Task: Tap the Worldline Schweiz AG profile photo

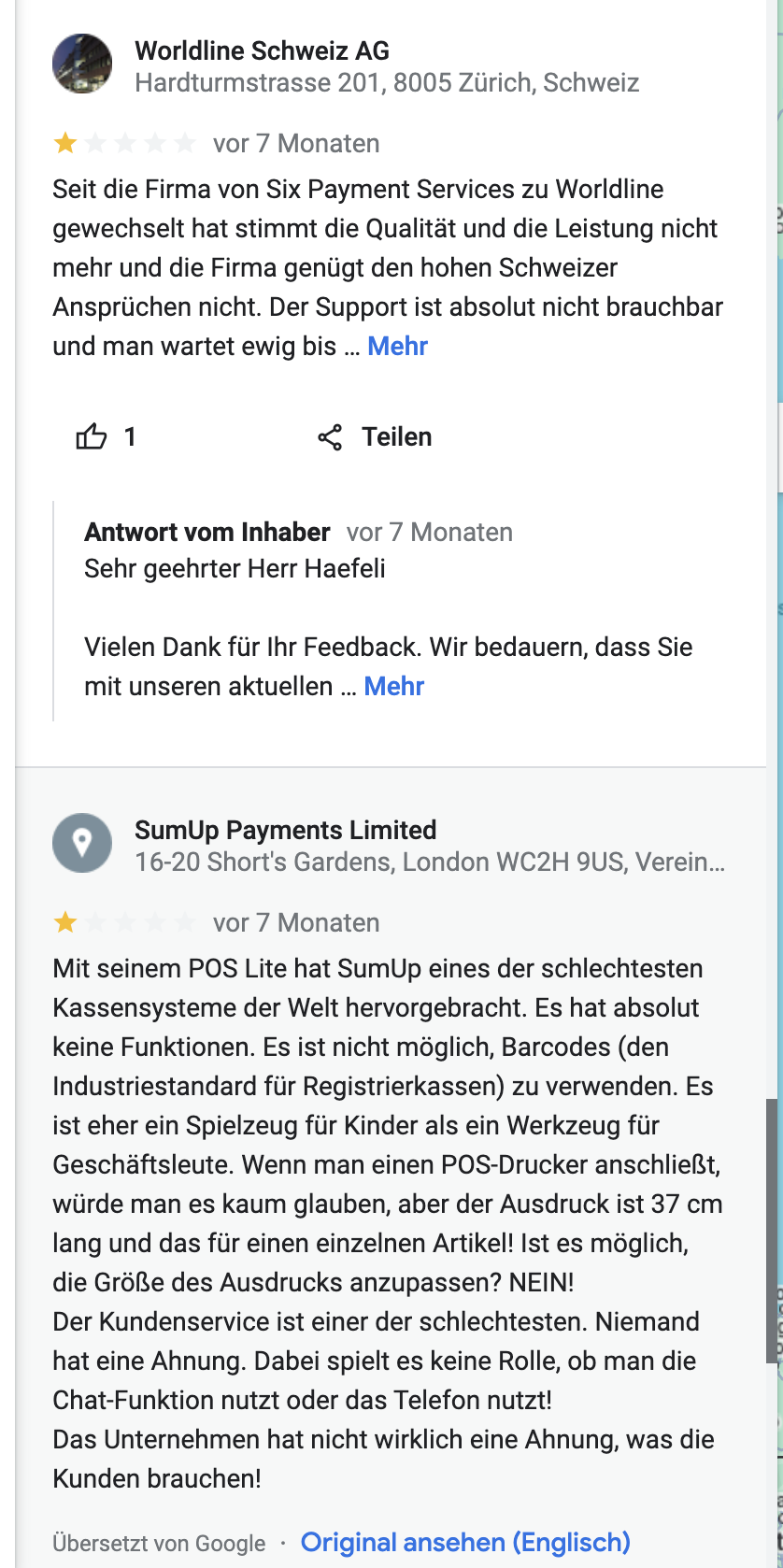Action: point(82,64)
